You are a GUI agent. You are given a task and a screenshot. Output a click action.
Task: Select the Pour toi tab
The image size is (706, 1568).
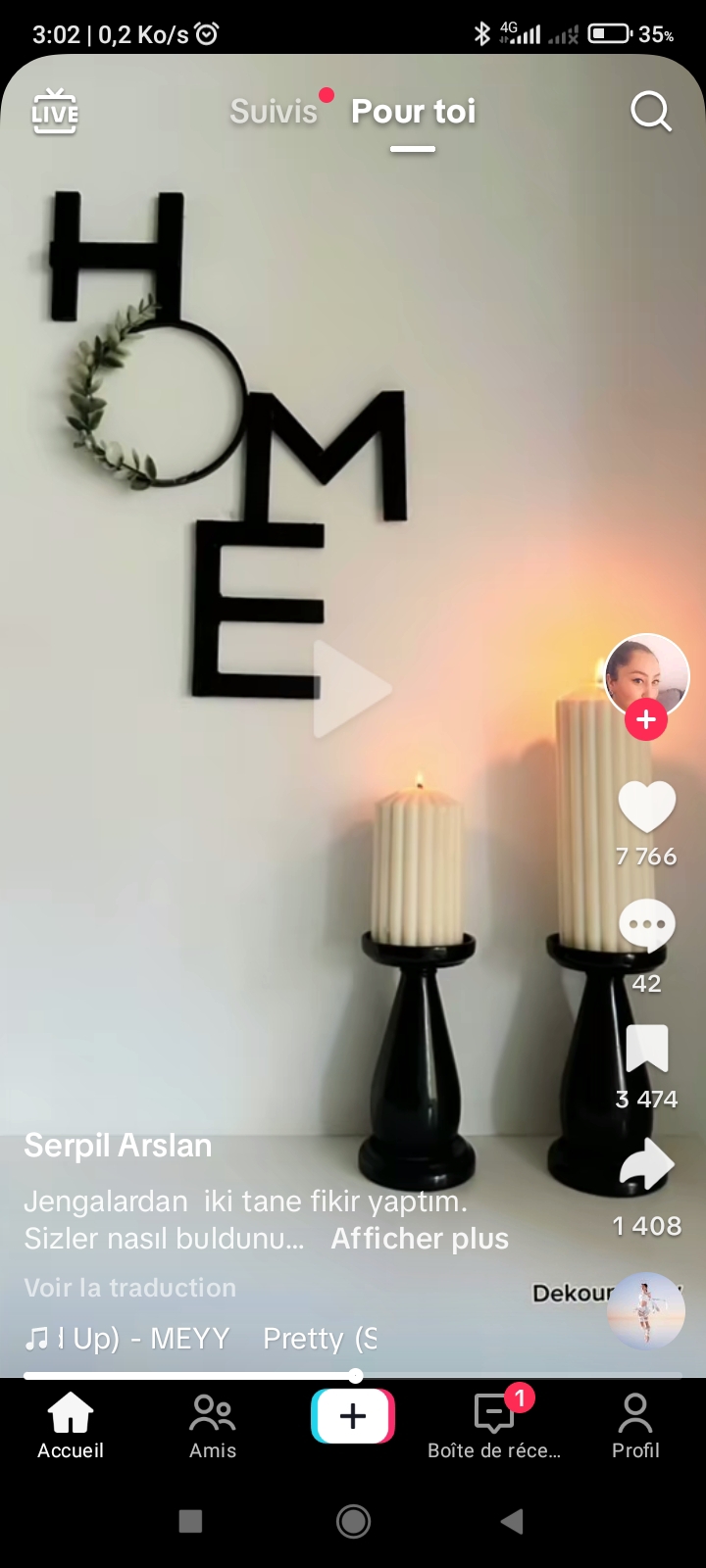click(x=413, y=112)
